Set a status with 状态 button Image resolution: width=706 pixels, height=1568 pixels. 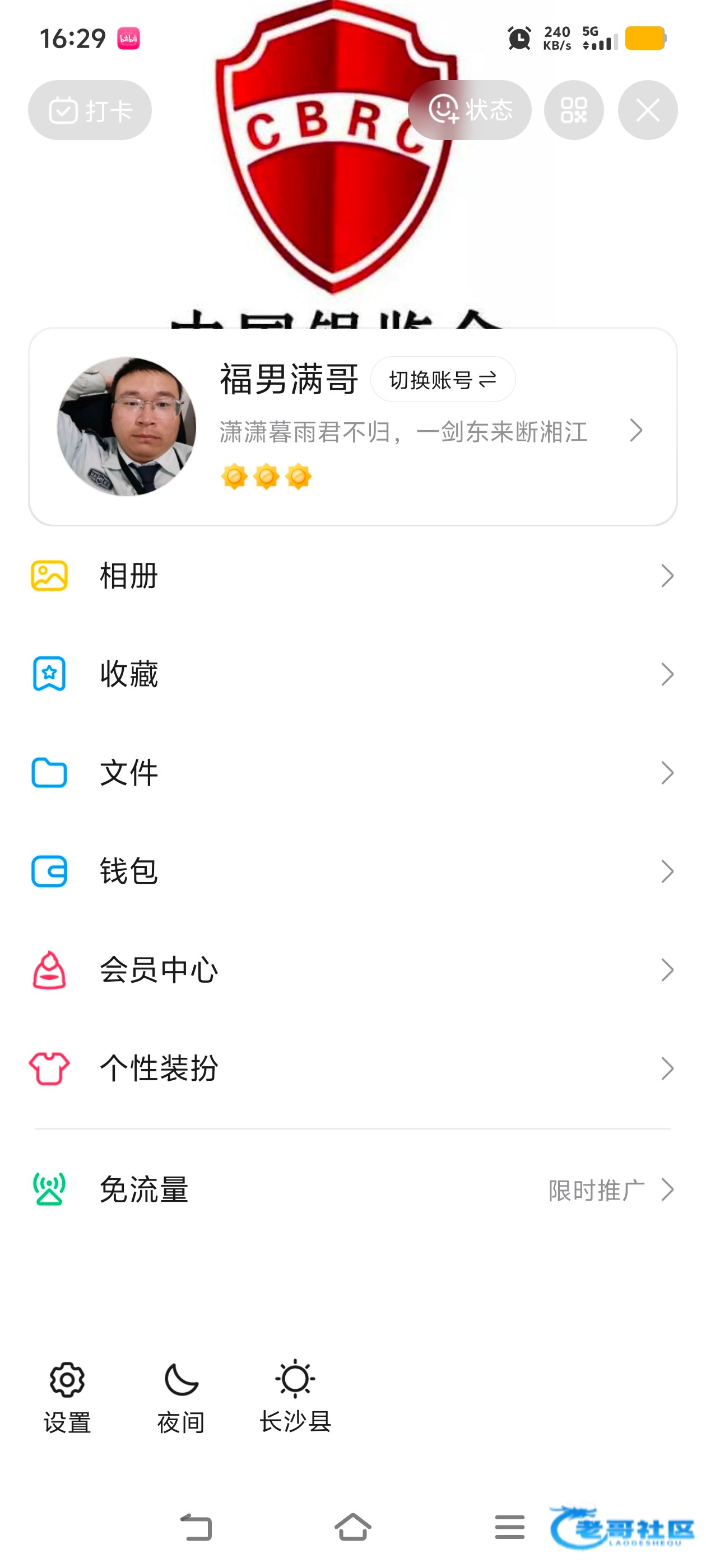click(470, 110)
